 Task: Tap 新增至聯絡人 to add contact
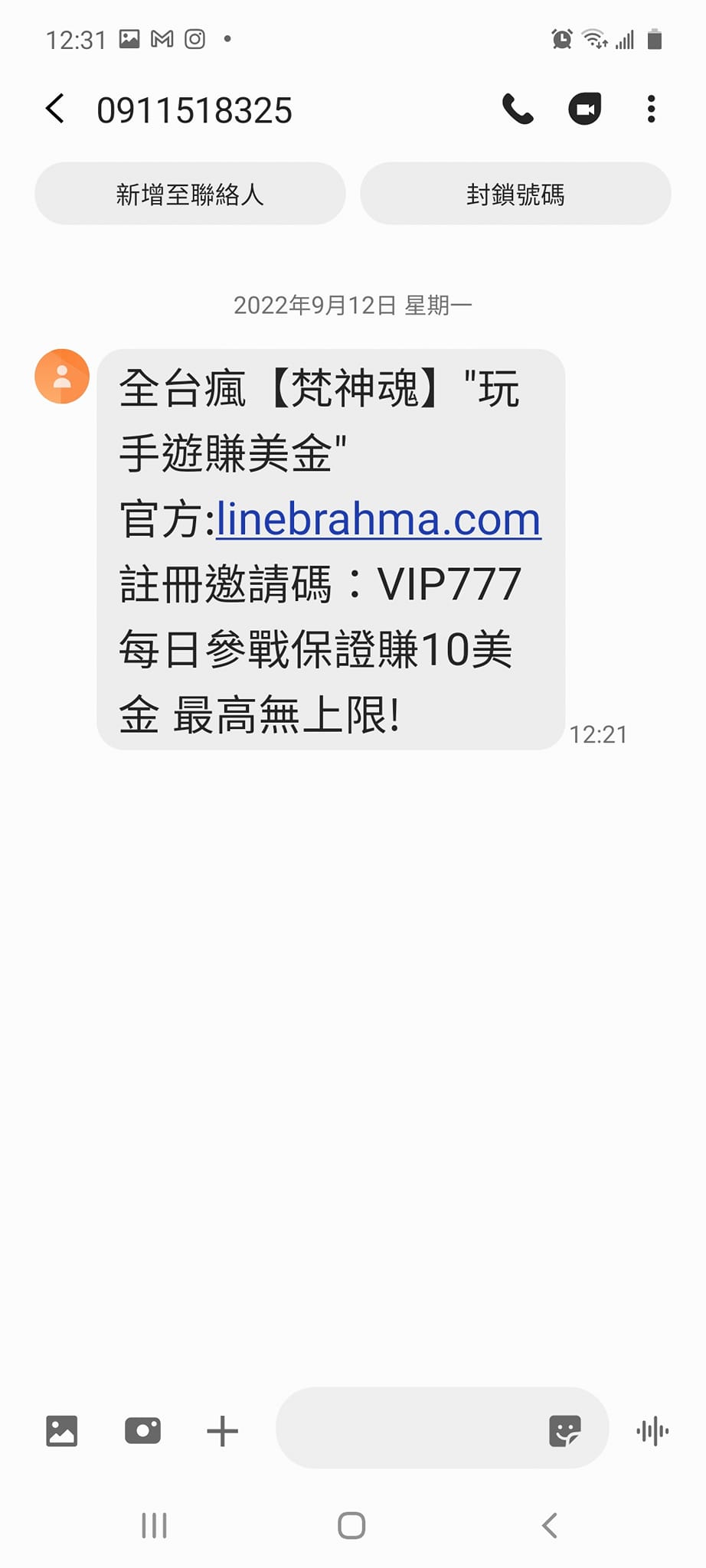190,194
